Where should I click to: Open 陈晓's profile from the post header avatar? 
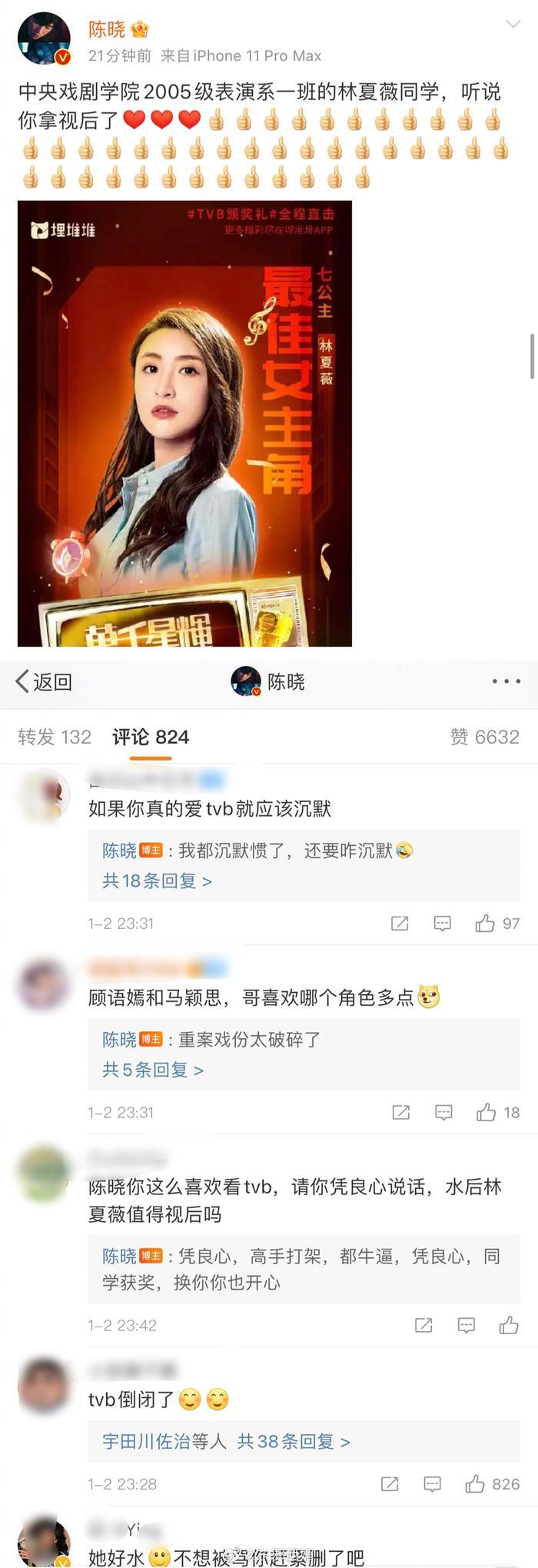point(44,38)
